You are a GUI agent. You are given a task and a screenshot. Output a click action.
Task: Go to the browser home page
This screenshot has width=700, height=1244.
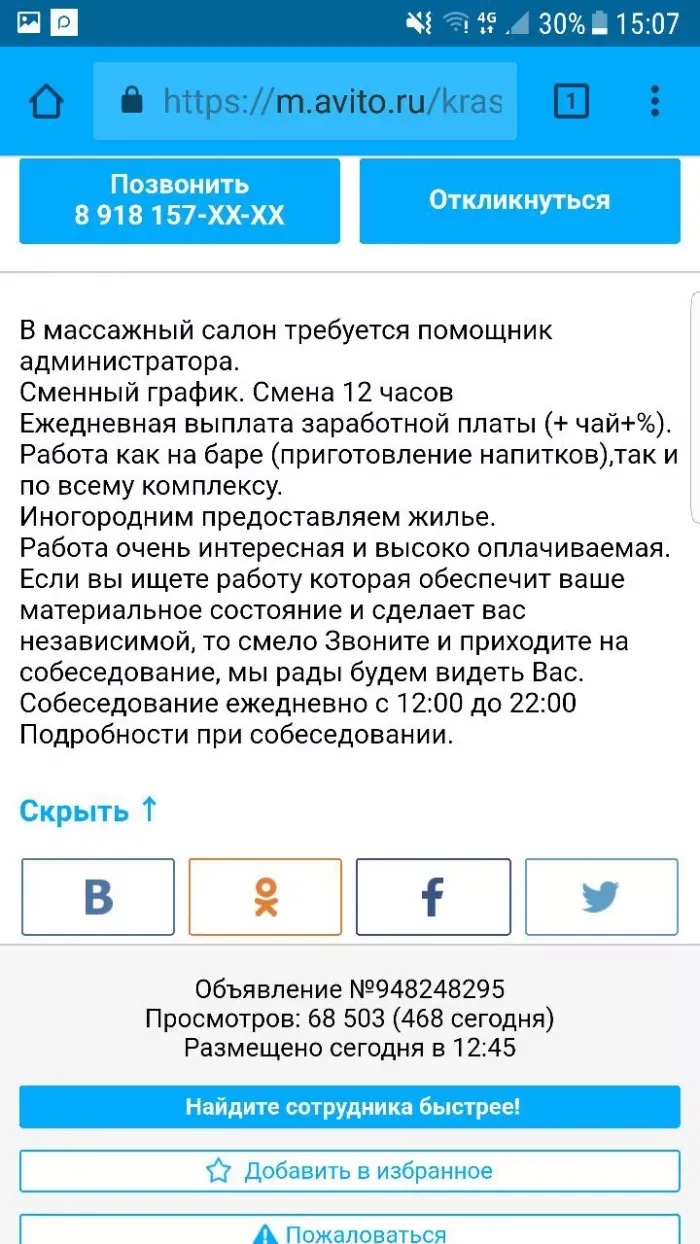pos(46,101)
